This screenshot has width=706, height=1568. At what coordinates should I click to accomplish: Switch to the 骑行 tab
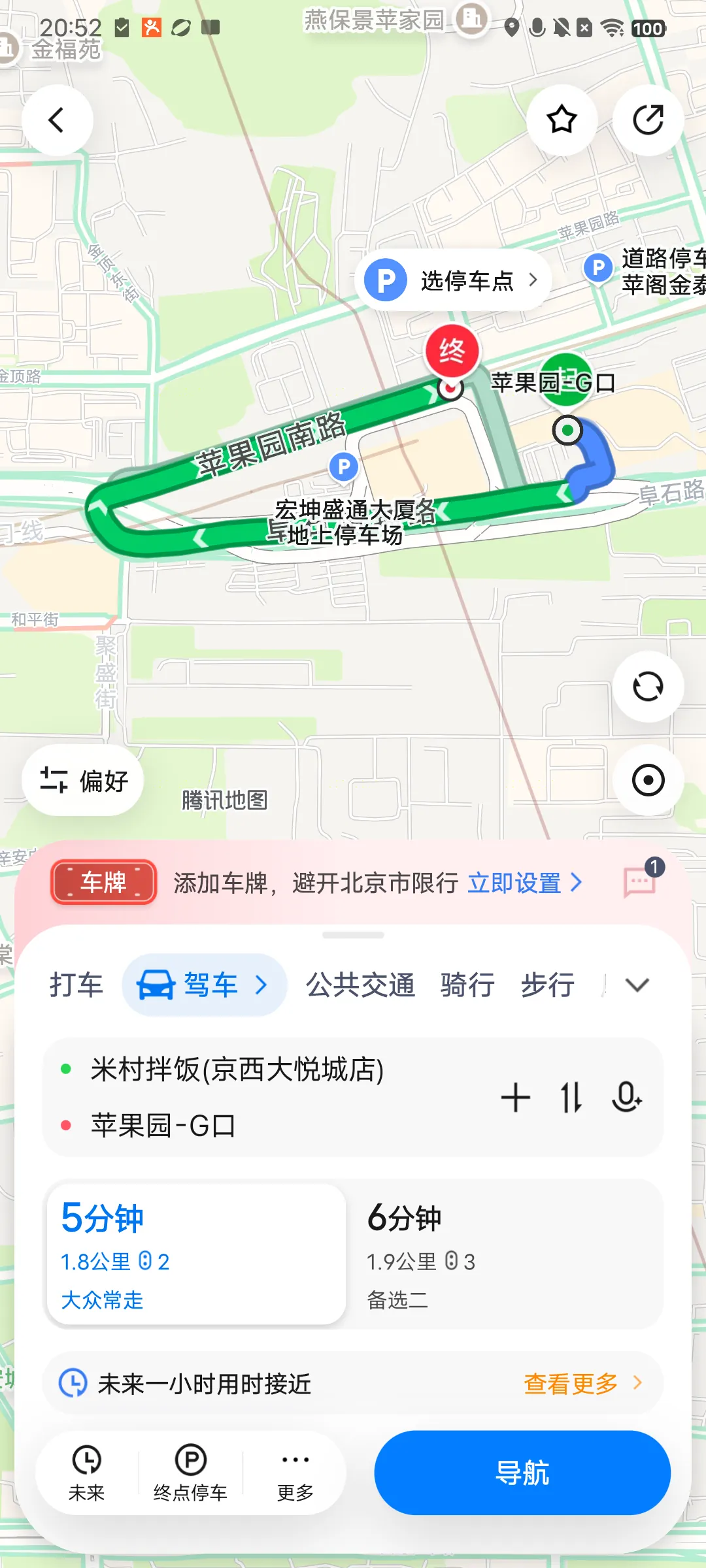coord(467,985)
